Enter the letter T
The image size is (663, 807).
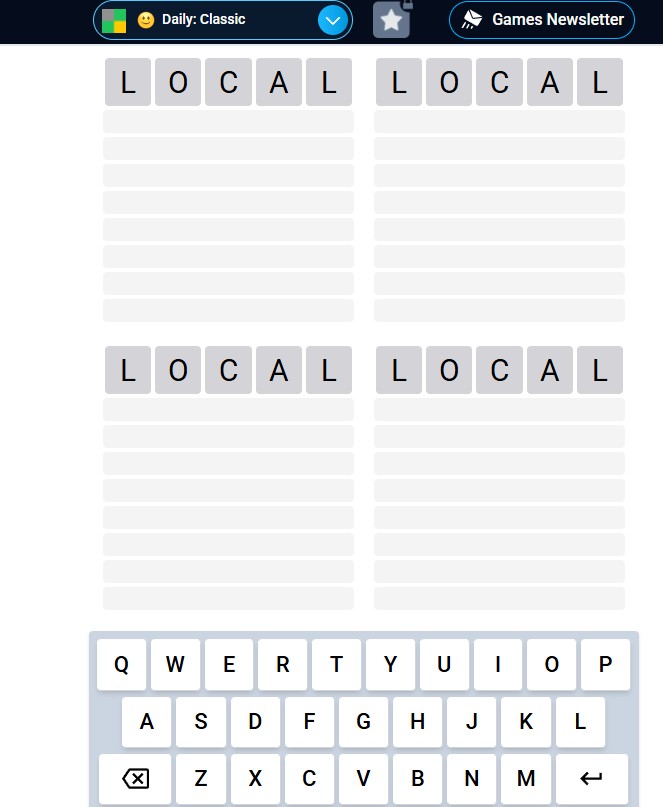(x=337, y=665)
